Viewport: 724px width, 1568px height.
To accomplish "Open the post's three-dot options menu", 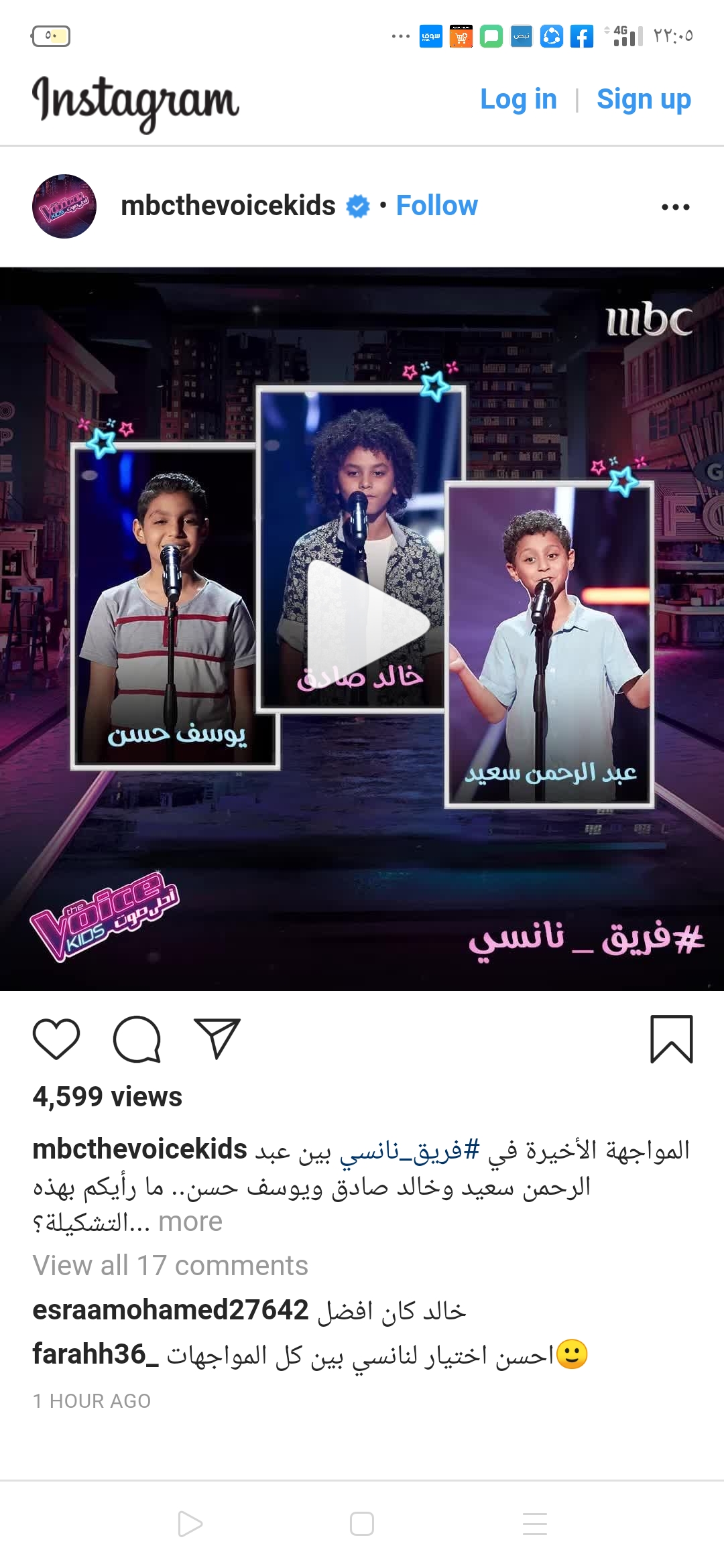I will pos(675,207).
